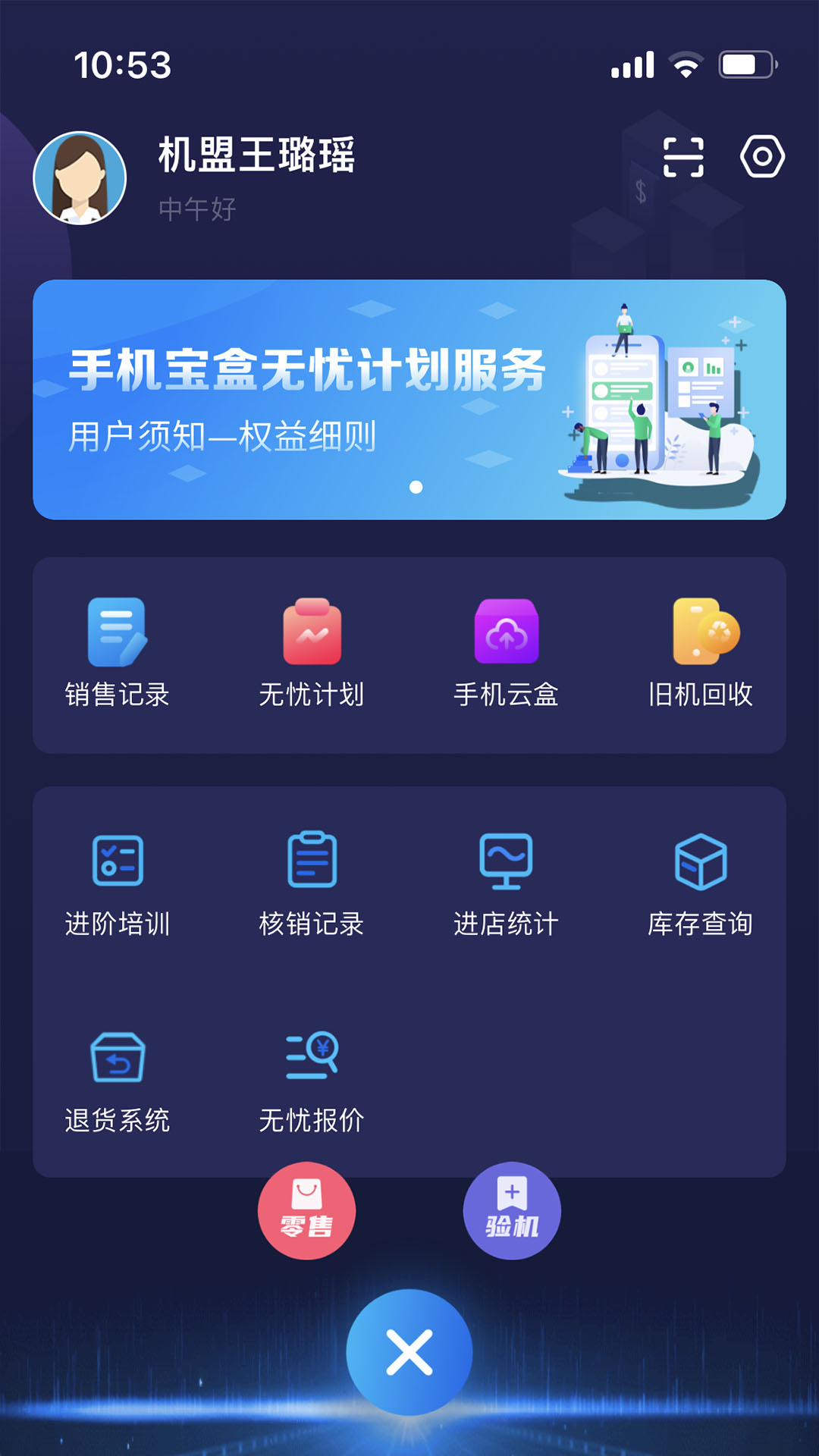Screen dimensions: 819x1456
Task: Open 库存查询
Action: coord(701,883)
